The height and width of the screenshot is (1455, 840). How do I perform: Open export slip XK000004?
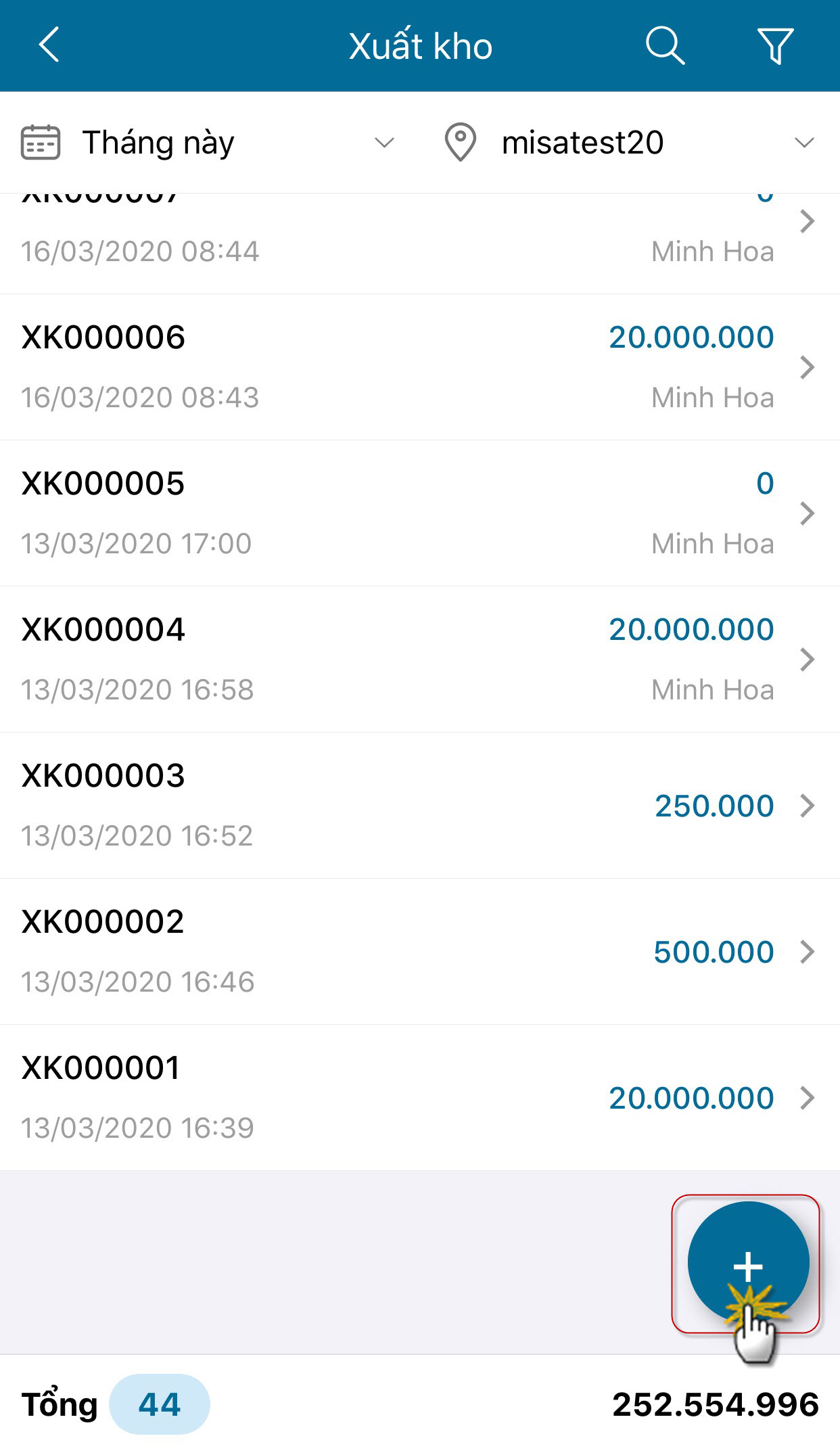(x=419, y=660)
